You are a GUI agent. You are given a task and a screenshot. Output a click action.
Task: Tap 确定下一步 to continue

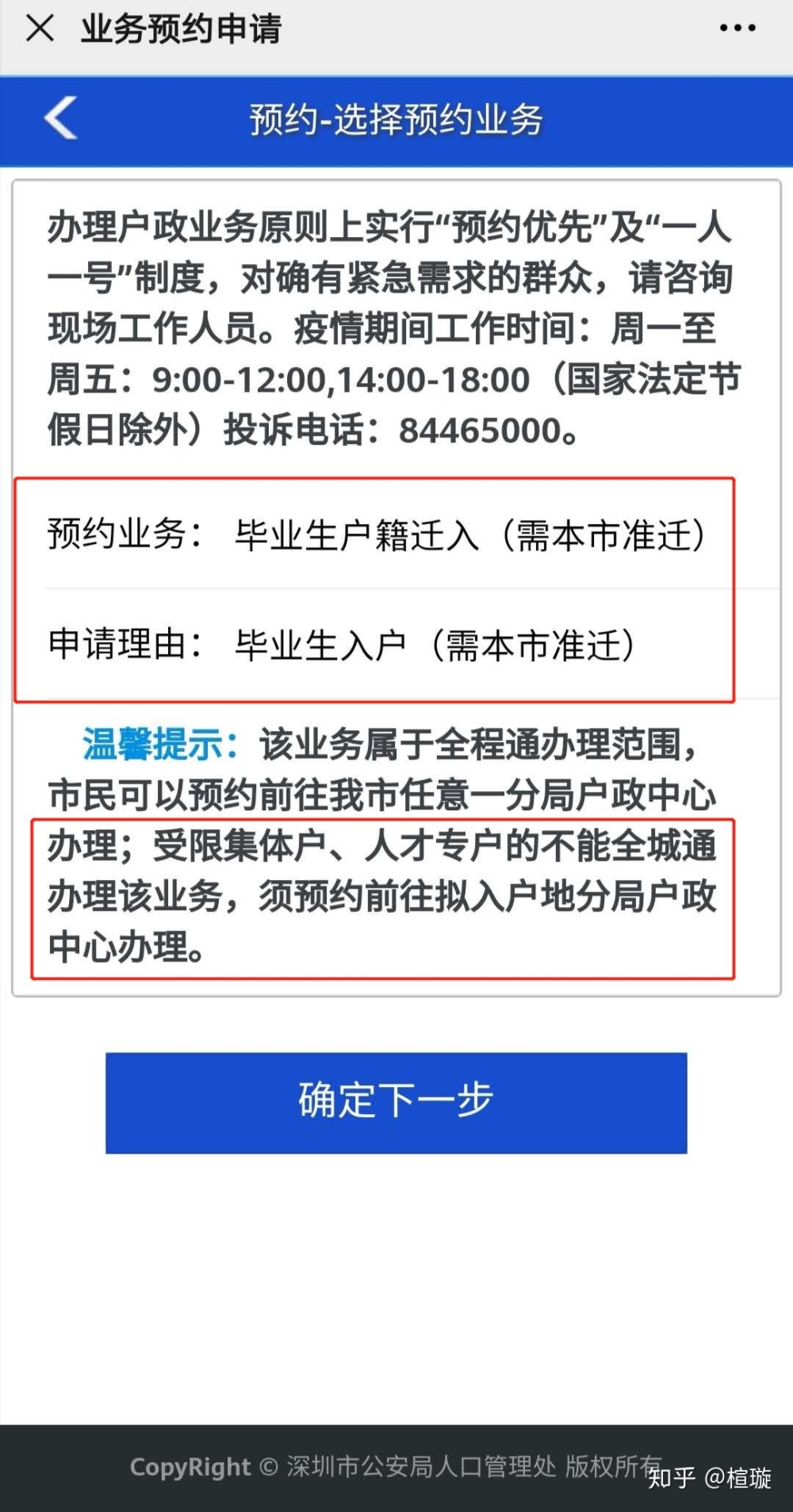(396, 1102)
